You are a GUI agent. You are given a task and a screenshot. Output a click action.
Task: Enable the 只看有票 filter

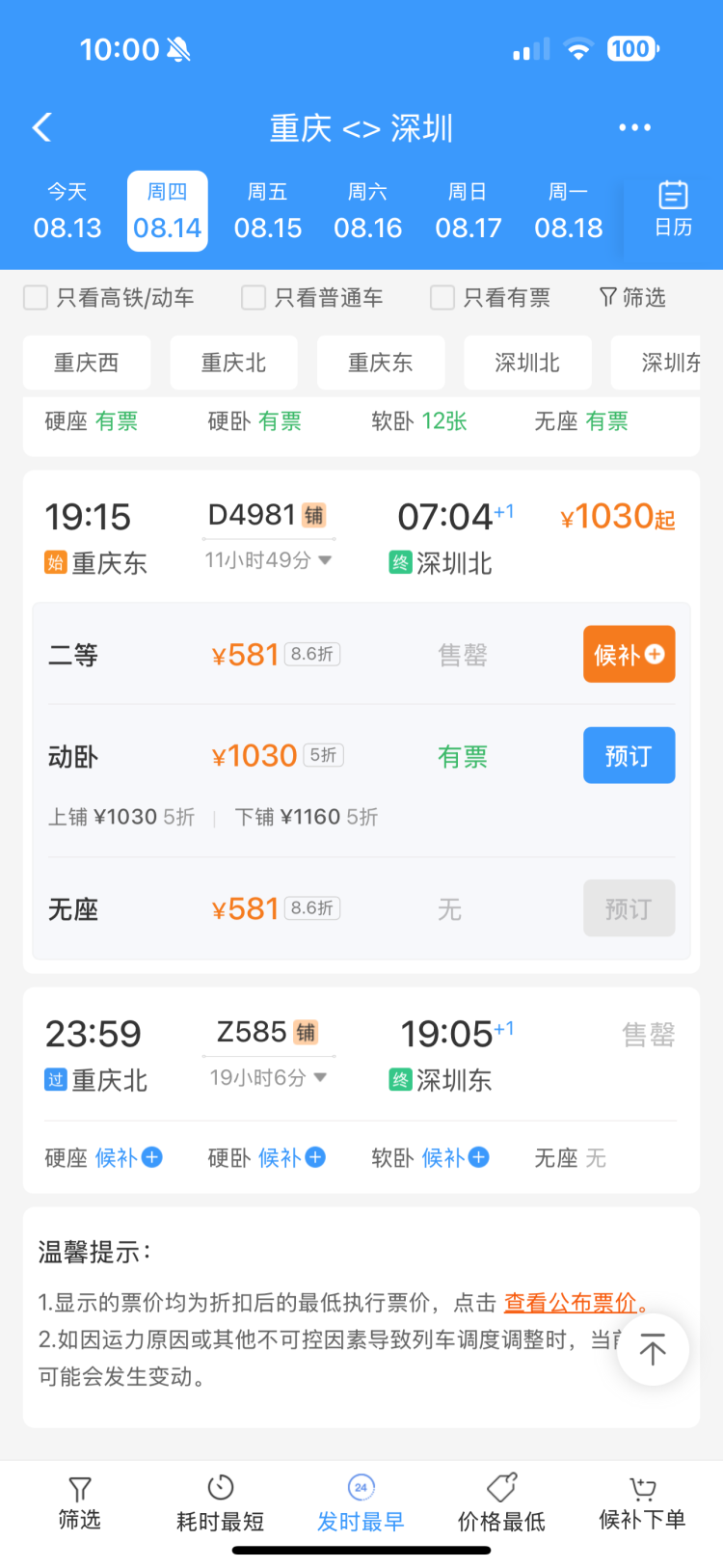pyautogui.click(x=442, y=298)
